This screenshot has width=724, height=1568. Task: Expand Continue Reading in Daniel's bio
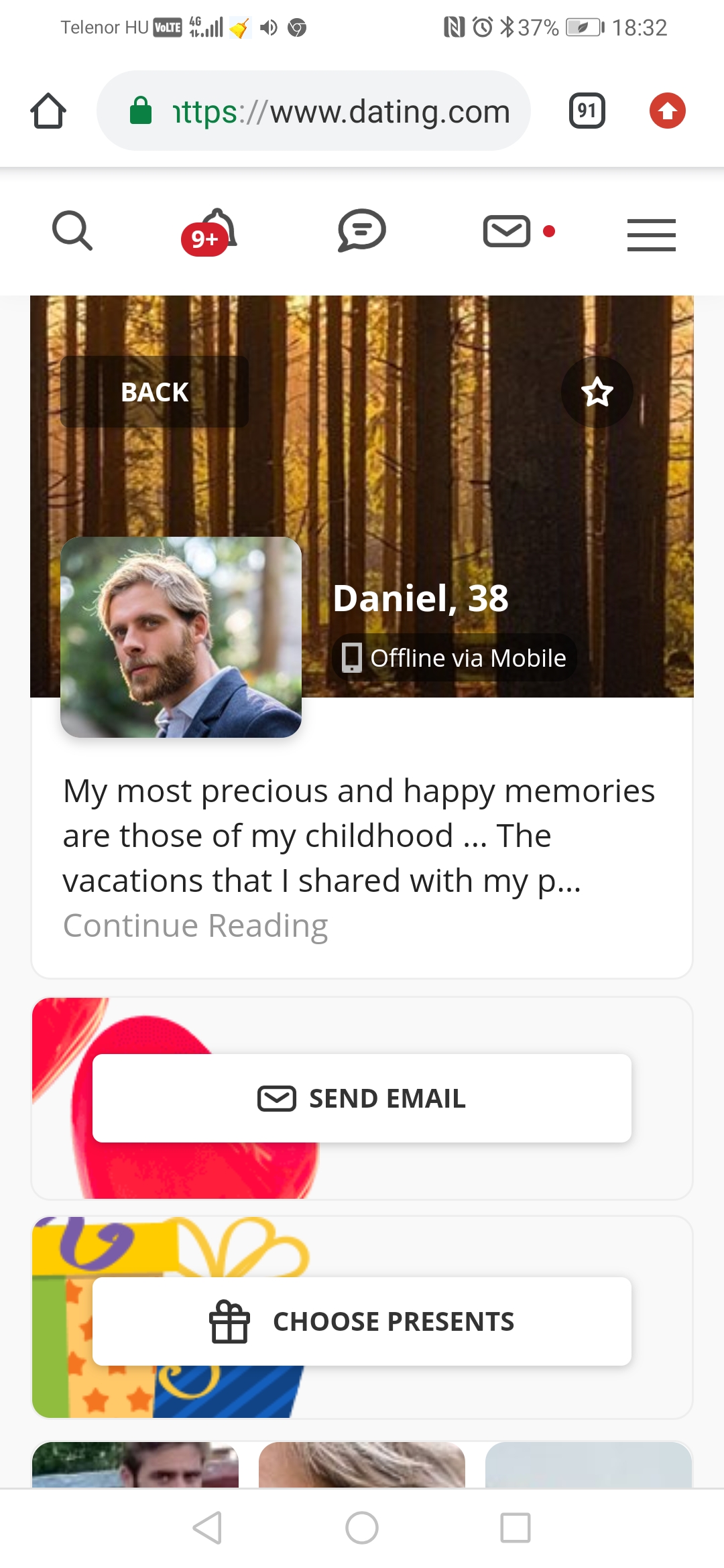[195, 925]
